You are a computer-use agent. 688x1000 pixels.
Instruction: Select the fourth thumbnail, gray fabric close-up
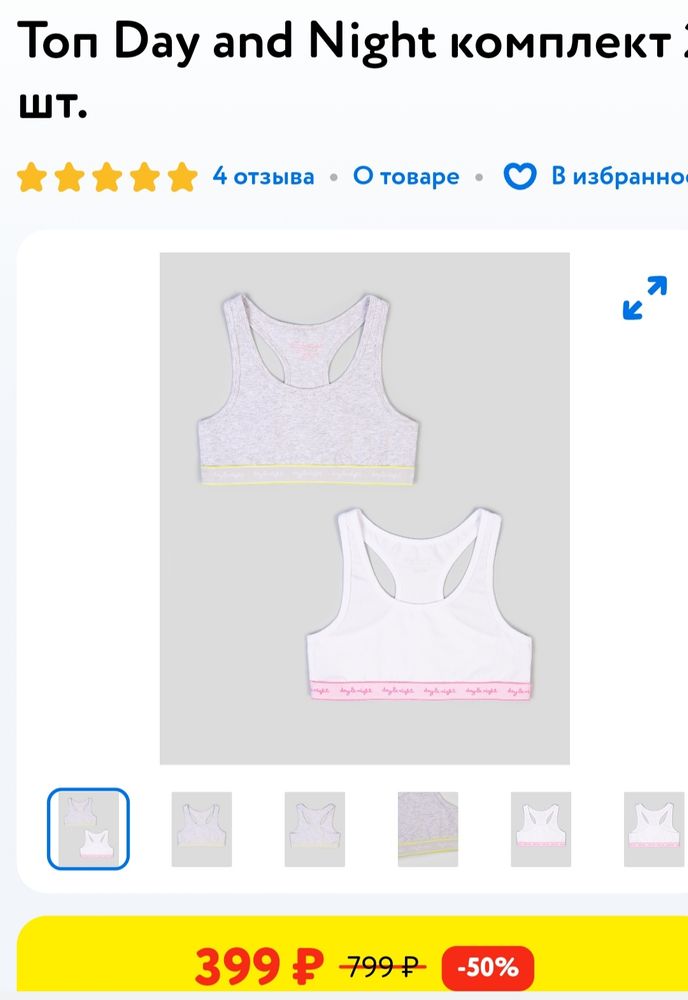[428, 829]
